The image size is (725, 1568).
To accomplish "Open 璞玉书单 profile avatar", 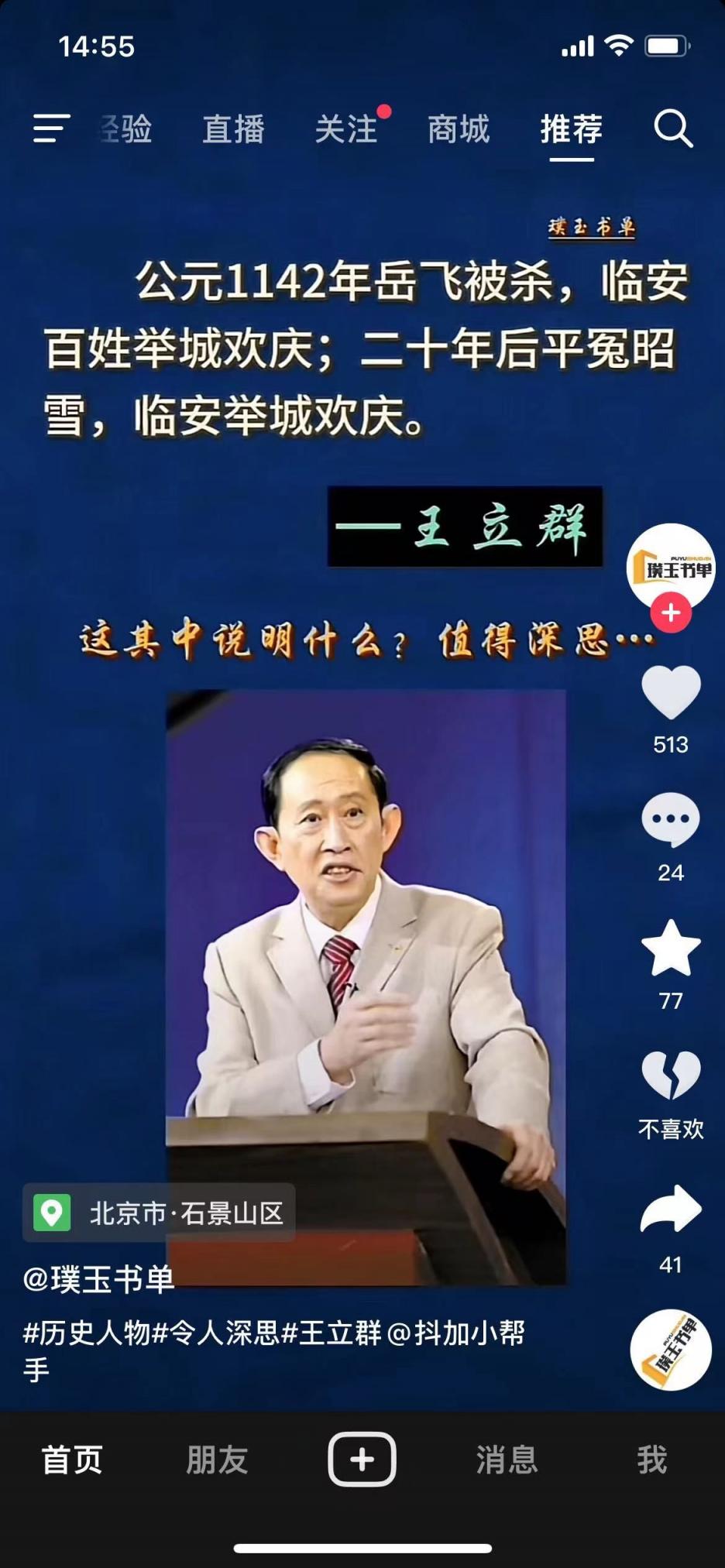I will [x=670, y=567].
